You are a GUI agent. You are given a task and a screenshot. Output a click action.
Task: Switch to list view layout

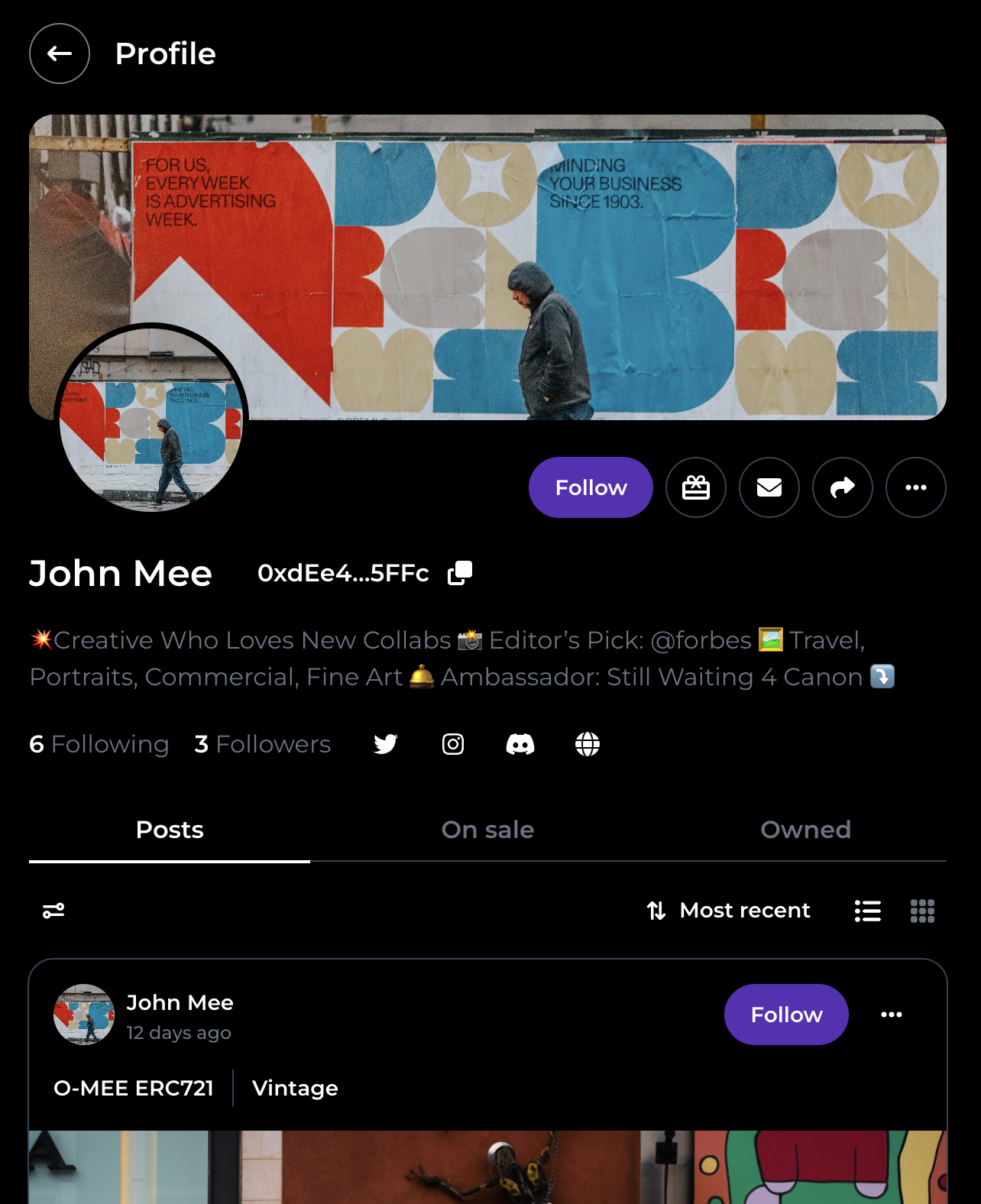[x=868, y=911]
